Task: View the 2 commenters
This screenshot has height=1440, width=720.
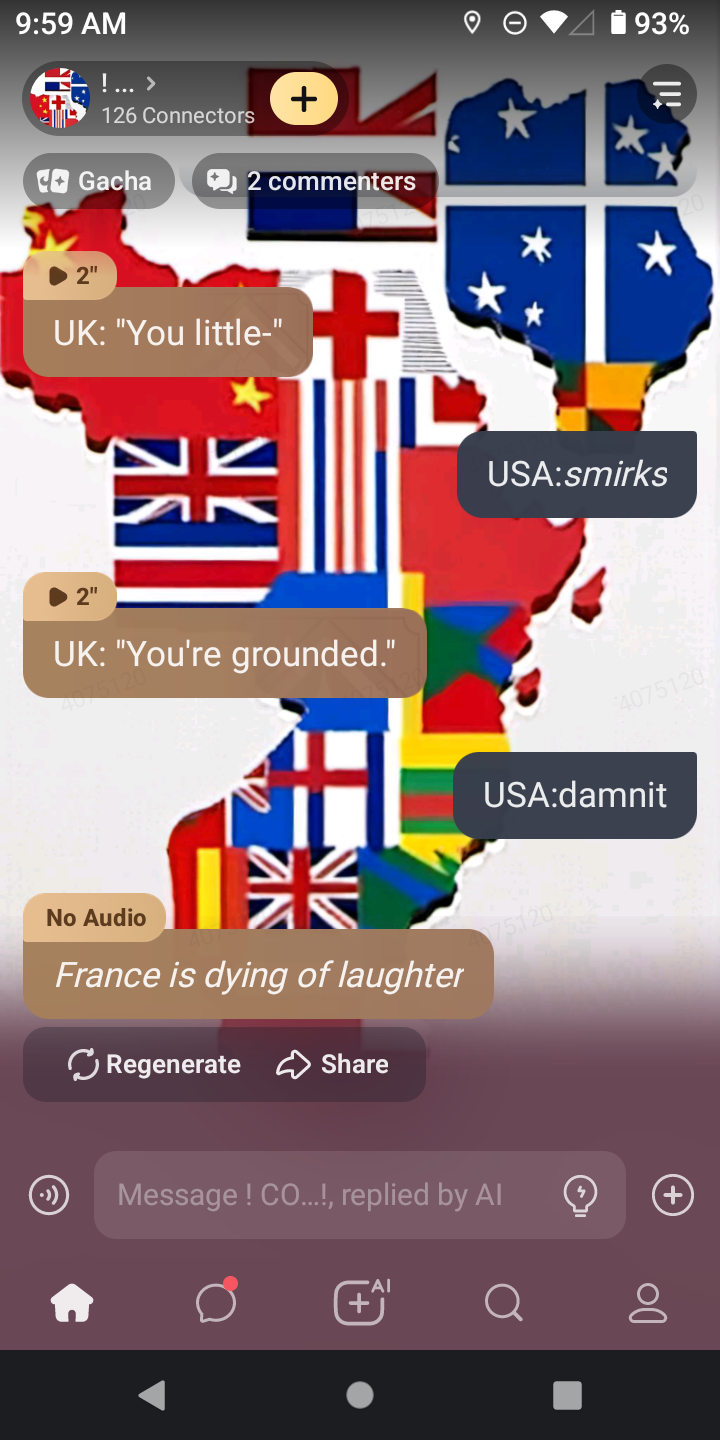Action: point(314,181)
